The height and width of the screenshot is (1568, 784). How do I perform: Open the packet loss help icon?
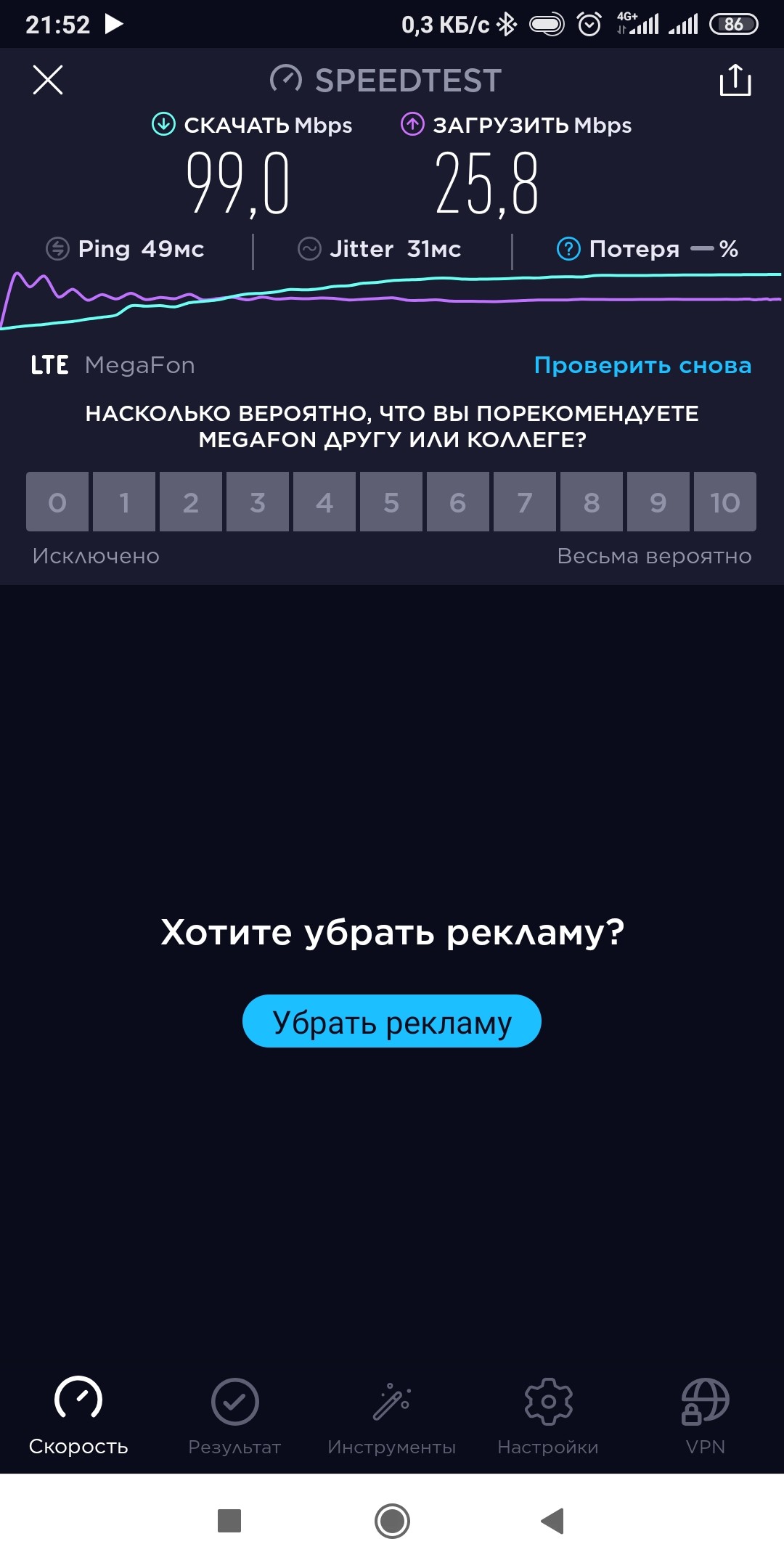click(568, 249)
